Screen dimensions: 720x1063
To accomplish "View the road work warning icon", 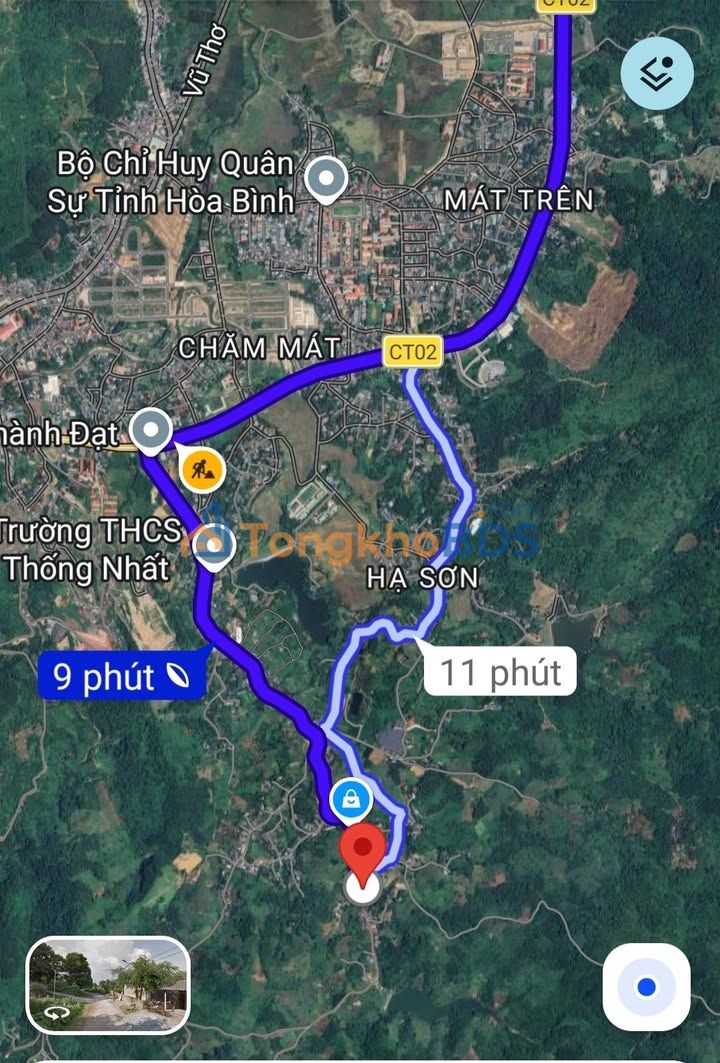I will point(202,465).
